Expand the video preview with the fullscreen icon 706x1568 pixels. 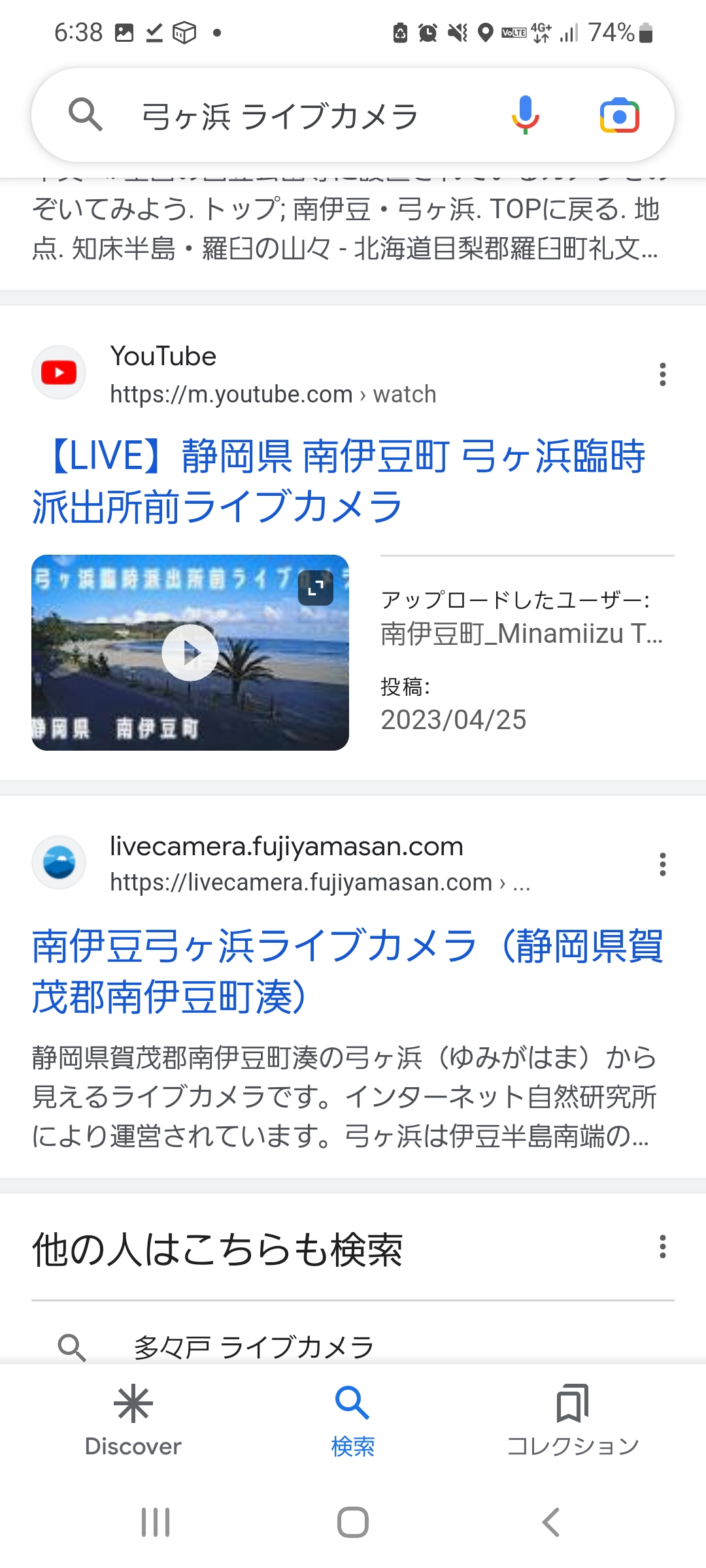click(x=316, y=587)
